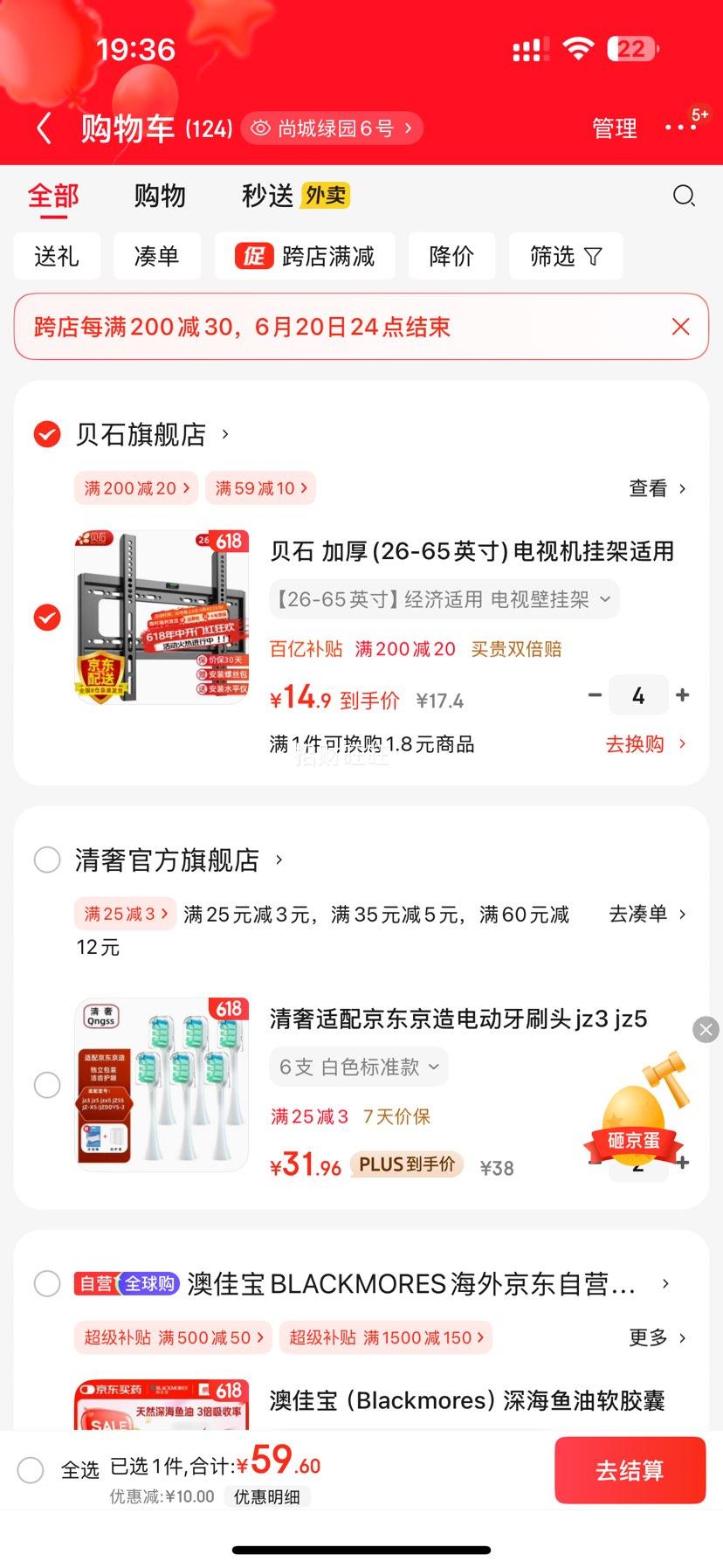The height and width of the screenshot is (1568, 723).
Task: Select the 清奢官方旗舰店 store checkbox
Action: (x=47, y=860)
